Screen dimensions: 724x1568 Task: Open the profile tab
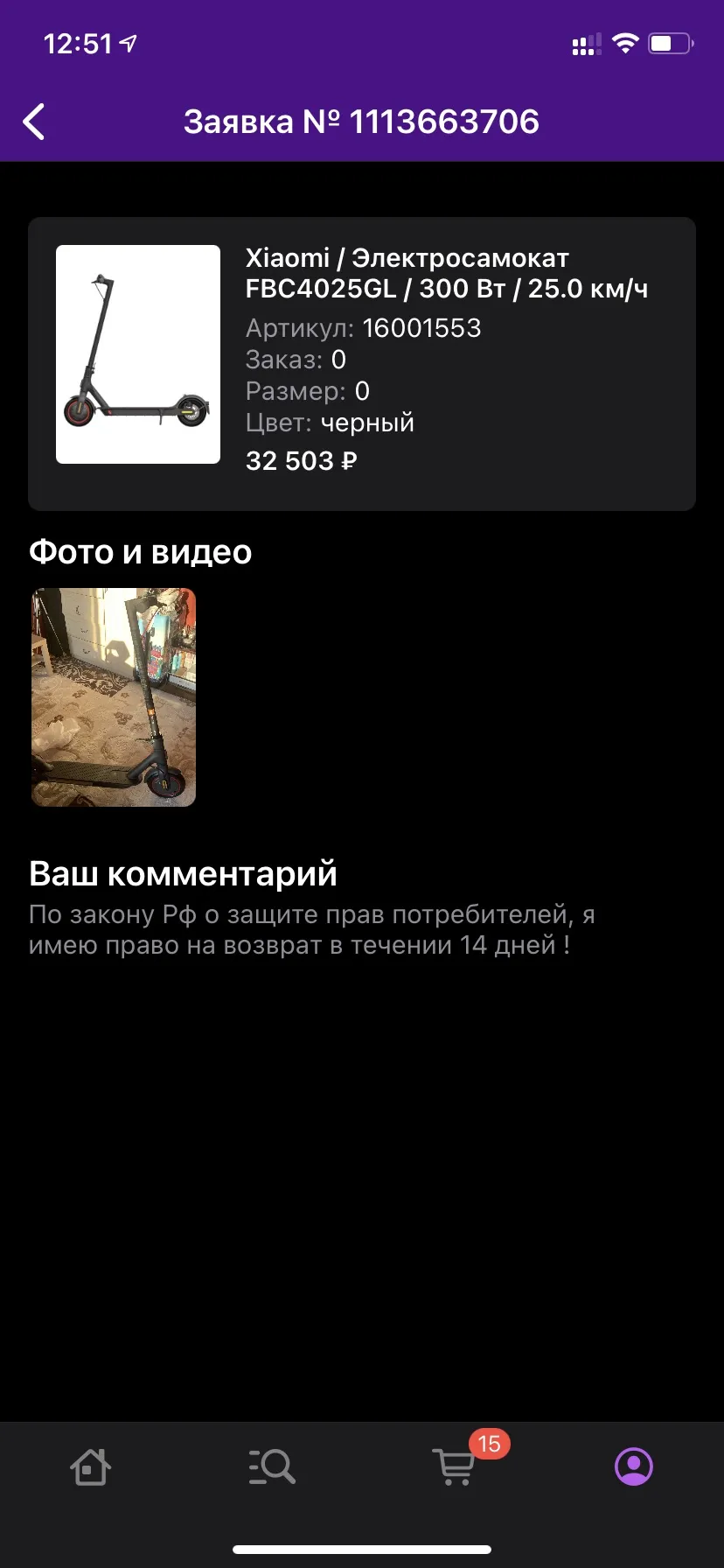tap(634, 1466)
